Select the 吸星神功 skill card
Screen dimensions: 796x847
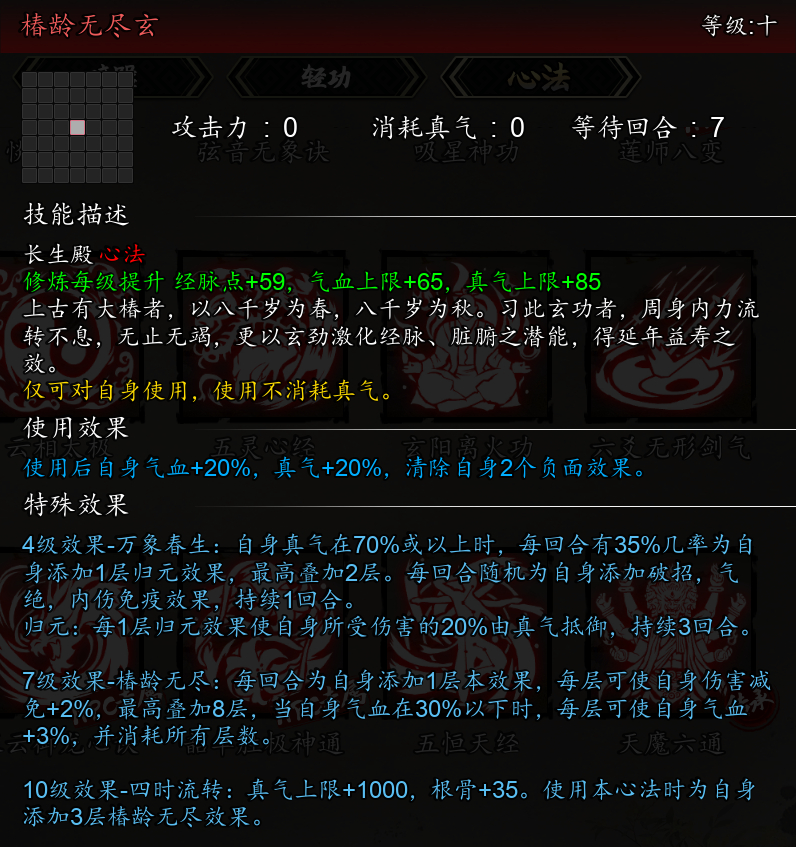click(466, 152)
